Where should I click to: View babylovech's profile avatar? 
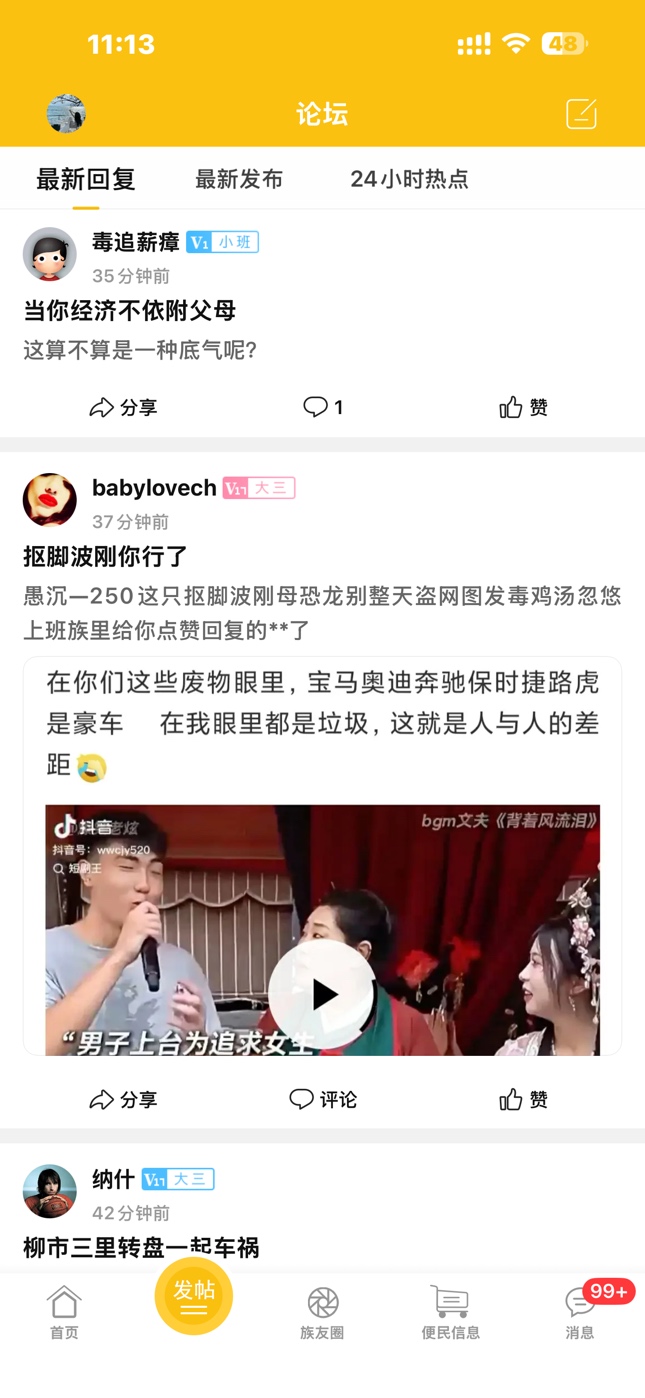(x=50, y=500)
